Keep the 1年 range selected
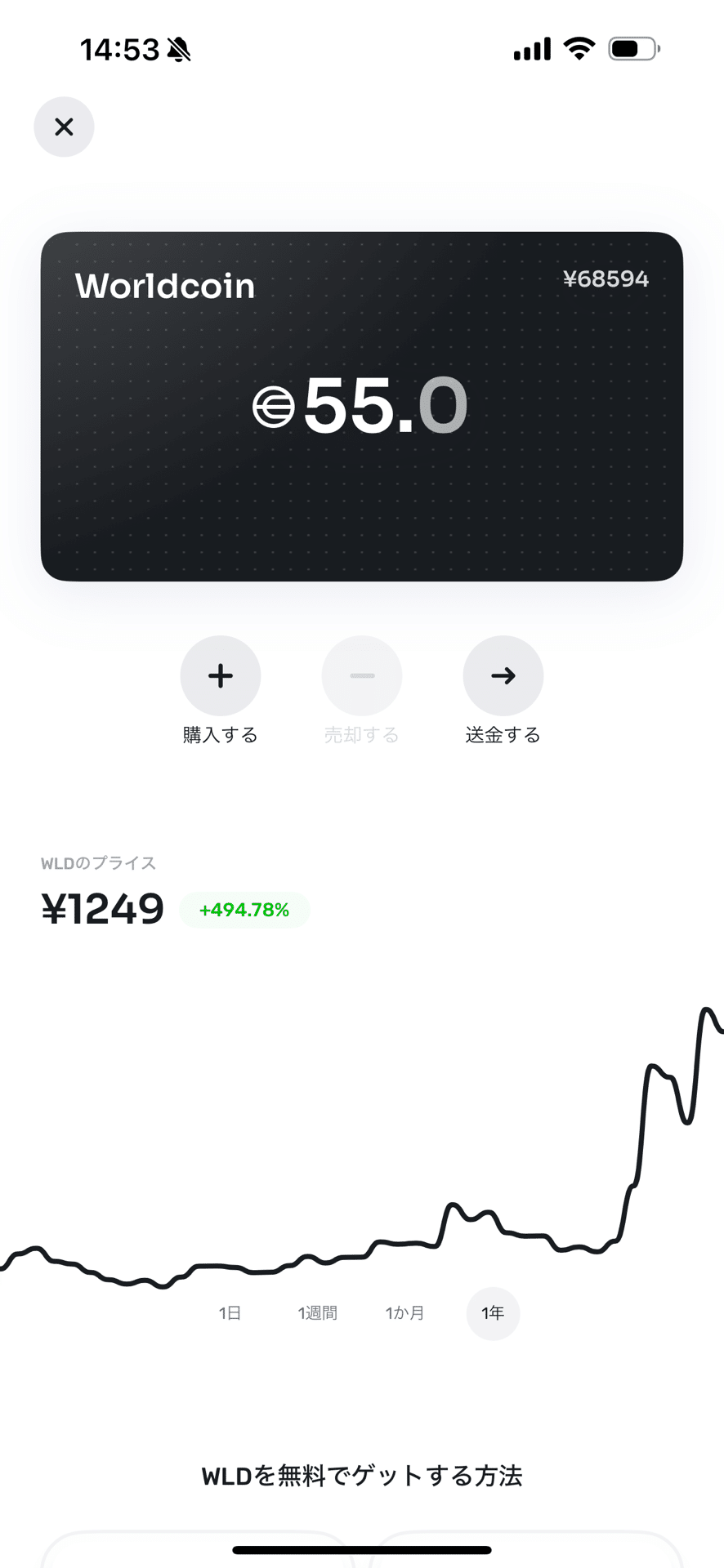The image size is (724, 1568). click(494, 1313)
